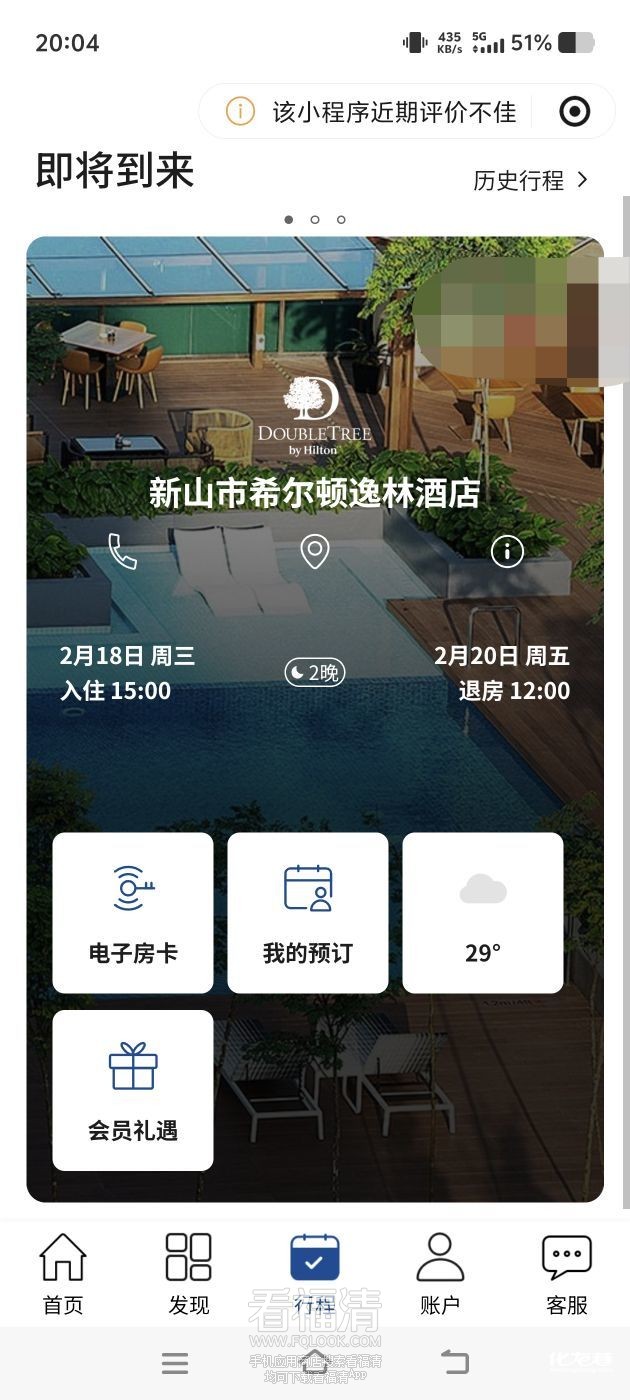Check the 29° weather tile
The height and width of the screenshot is (1400, 630).
pos(483,912)
